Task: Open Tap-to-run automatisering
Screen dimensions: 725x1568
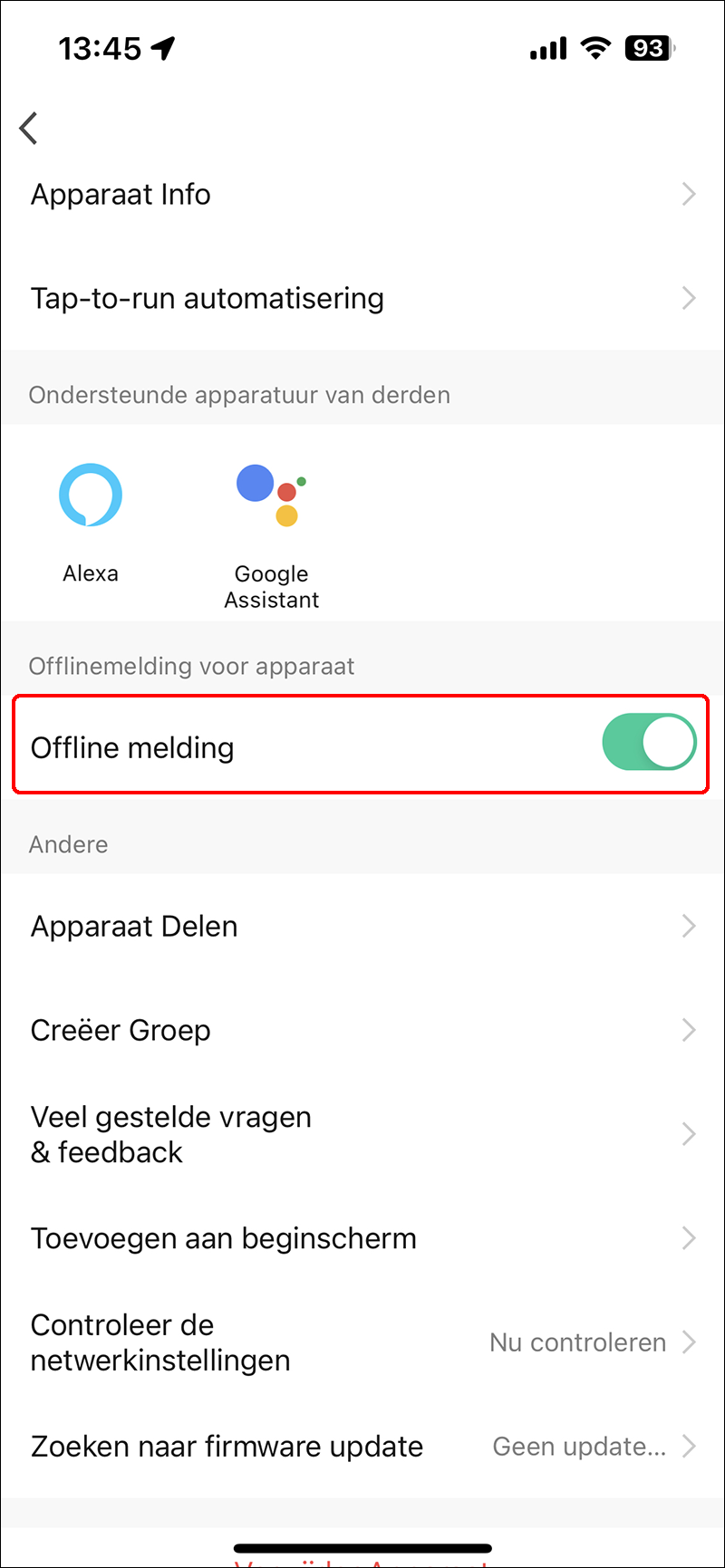Action: pos(362,298)
